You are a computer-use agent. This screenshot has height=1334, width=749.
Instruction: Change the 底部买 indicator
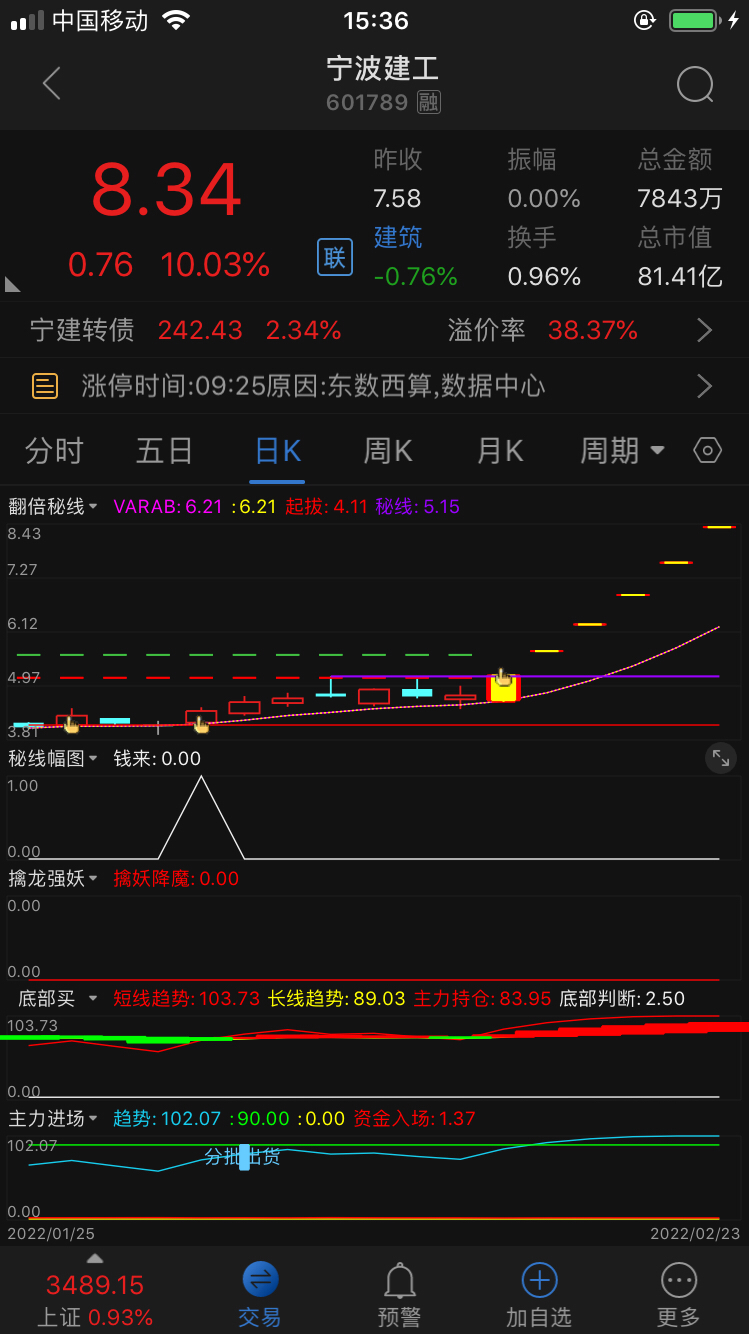(54, 998)
